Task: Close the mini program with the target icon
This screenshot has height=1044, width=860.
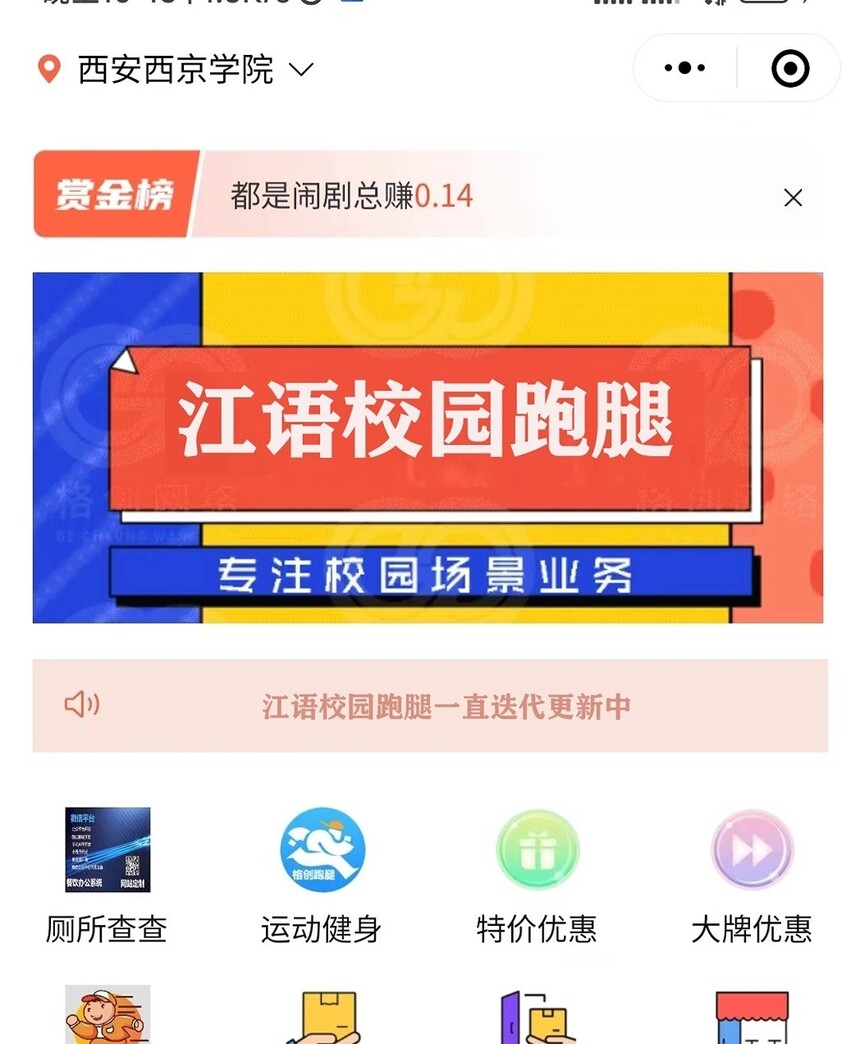Action: pyautogui.click(x=790, y=68)
